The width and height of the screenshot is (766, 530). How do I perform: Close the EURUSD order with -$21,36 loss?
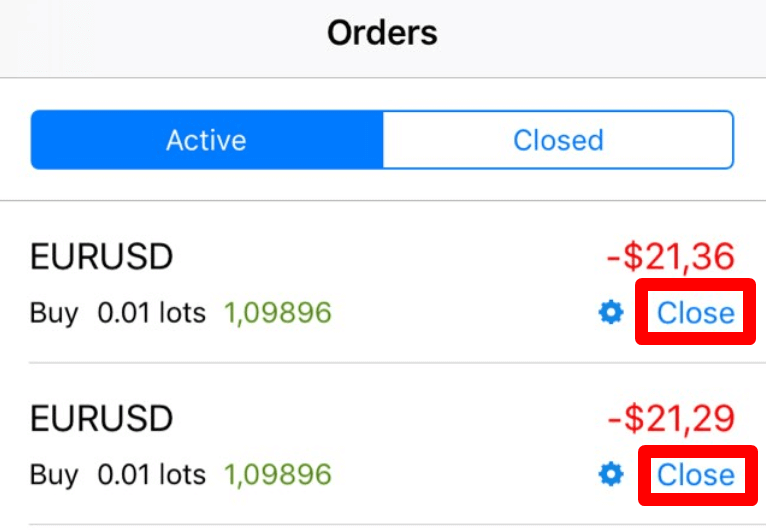pos(695,313)
